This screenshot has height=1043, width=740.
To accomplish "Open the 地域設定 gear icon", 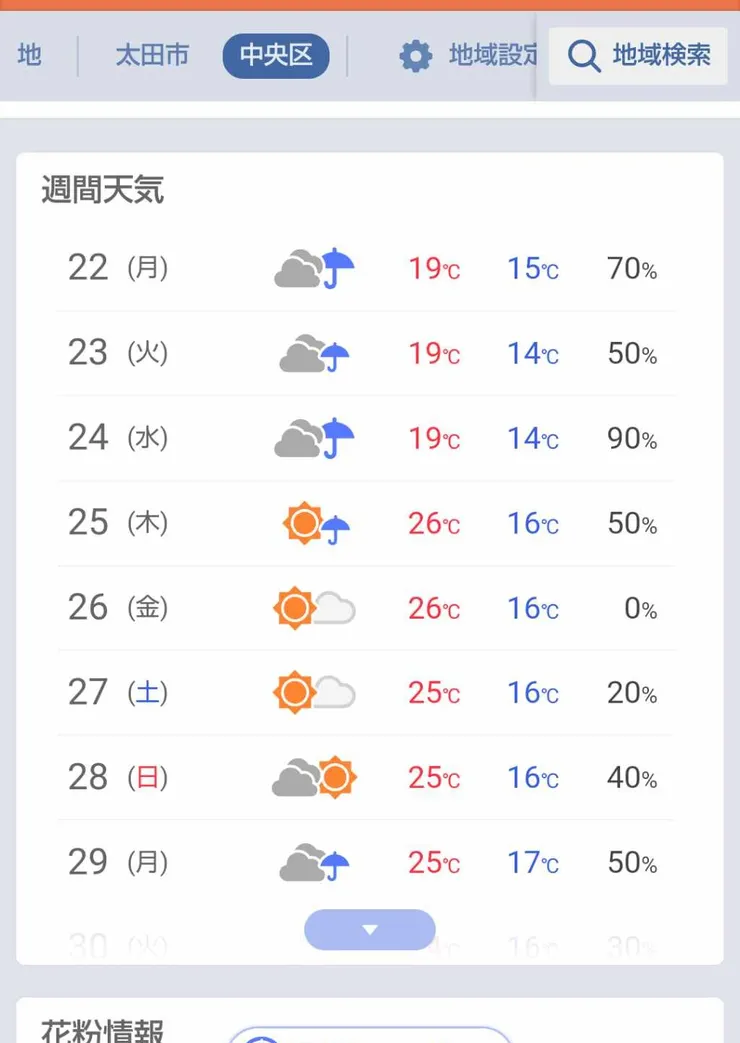I will tap(417, 56).
